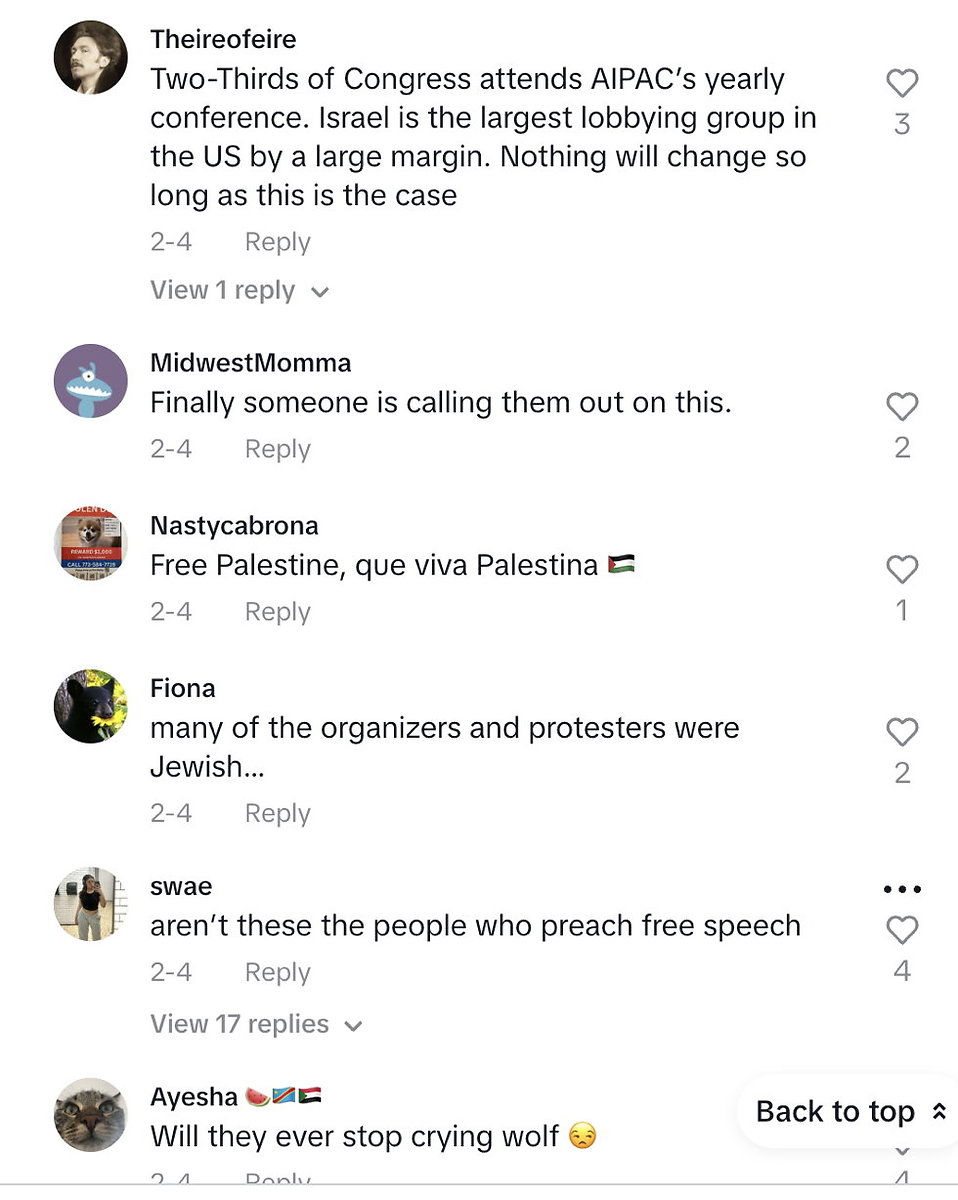This screenshot has height=1200, width=958.
Task: Expand View 1 reply under Theireofeire
Action: [x=239, y=291]
